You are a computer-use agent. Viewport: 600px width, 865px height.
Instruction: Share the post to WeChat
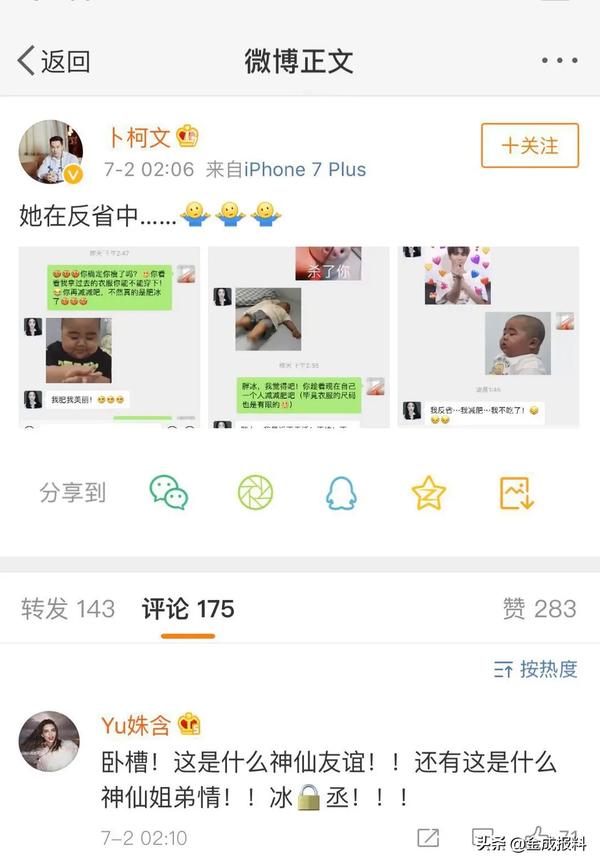169,492
